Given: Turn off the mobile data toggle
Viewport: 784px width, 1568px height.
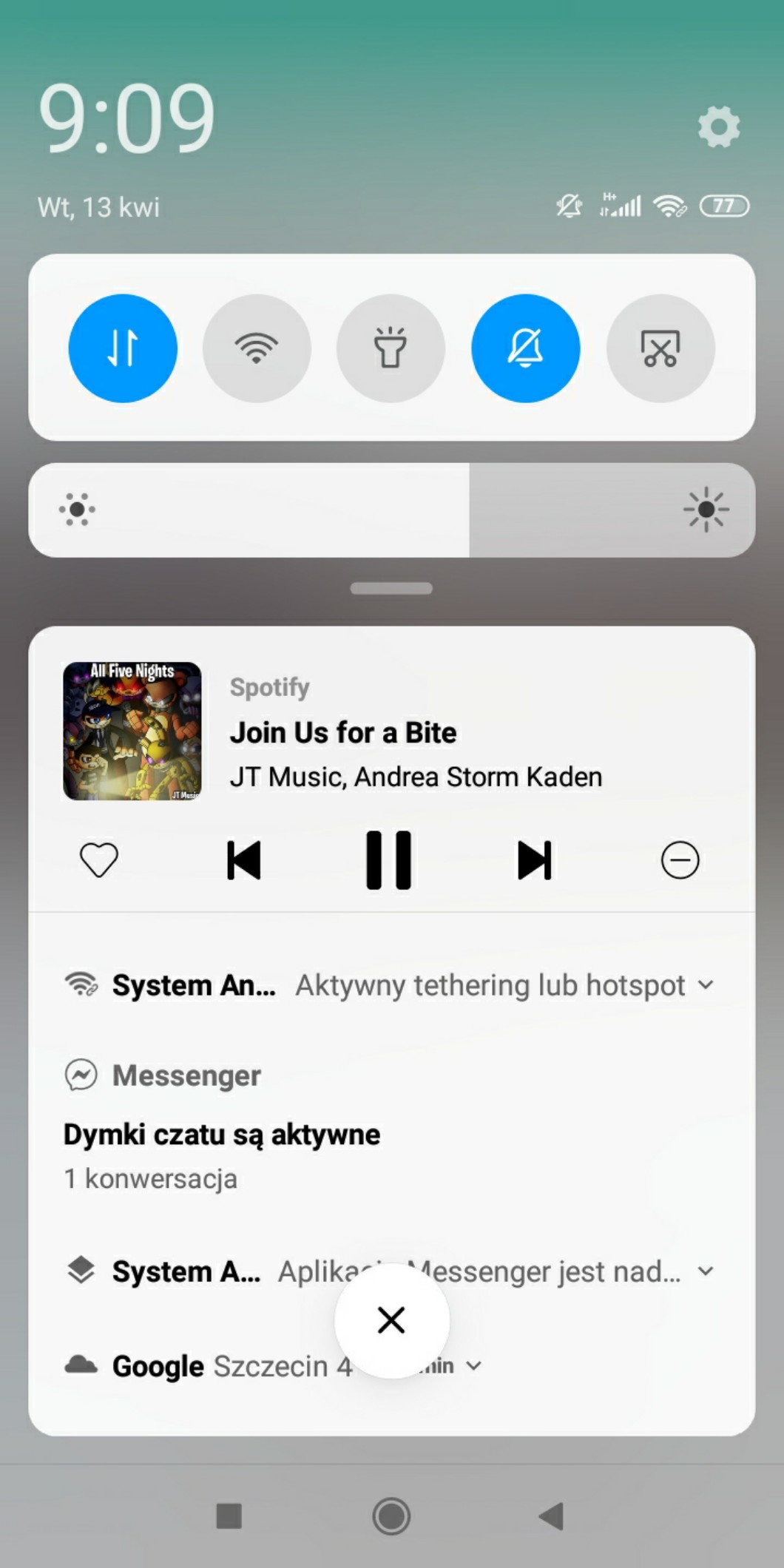Looking at the screenshot, I should point(123,348).
